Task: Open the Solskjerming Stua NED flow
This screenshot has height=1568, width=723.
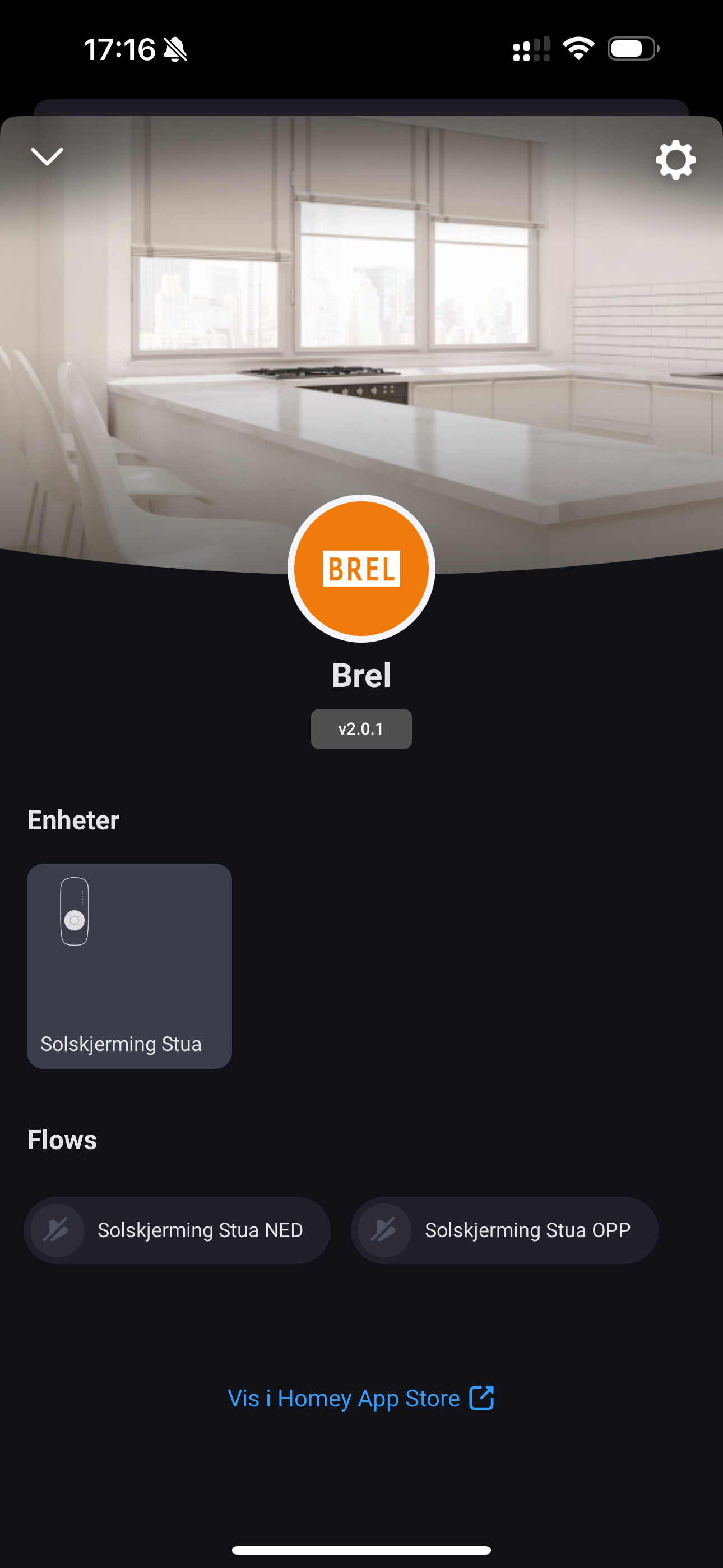Action: pos(177,1230)
